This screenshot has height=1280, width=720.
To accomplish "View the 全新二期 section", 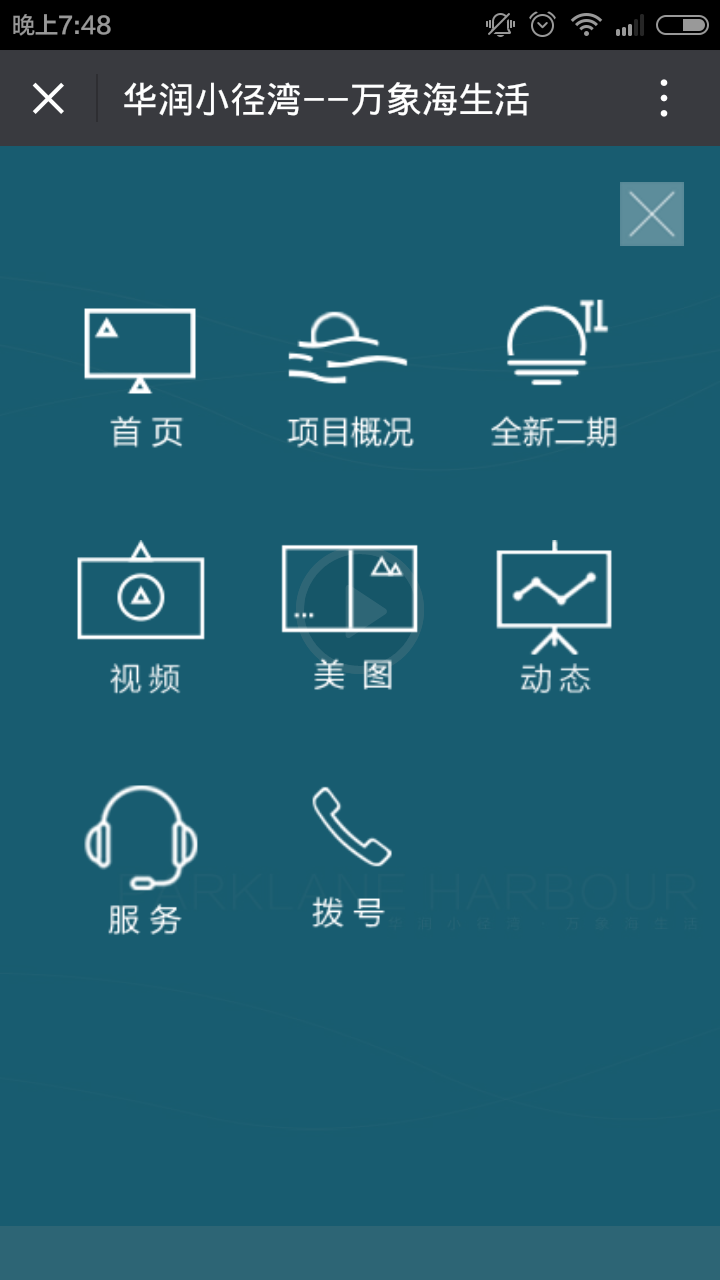I will point(554,375).
